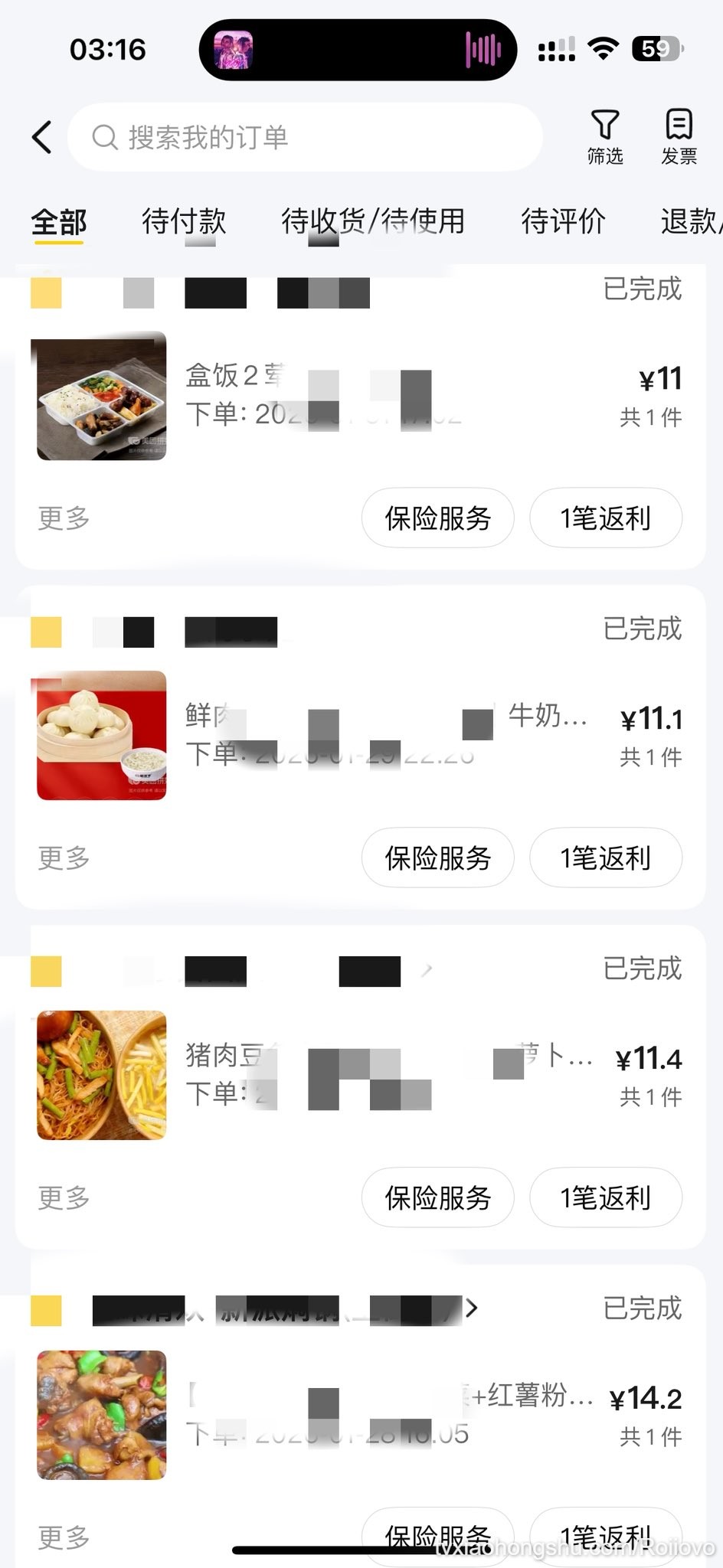
Task: Tap the magnifier icon in the search bar
Action: pos(106,138)
